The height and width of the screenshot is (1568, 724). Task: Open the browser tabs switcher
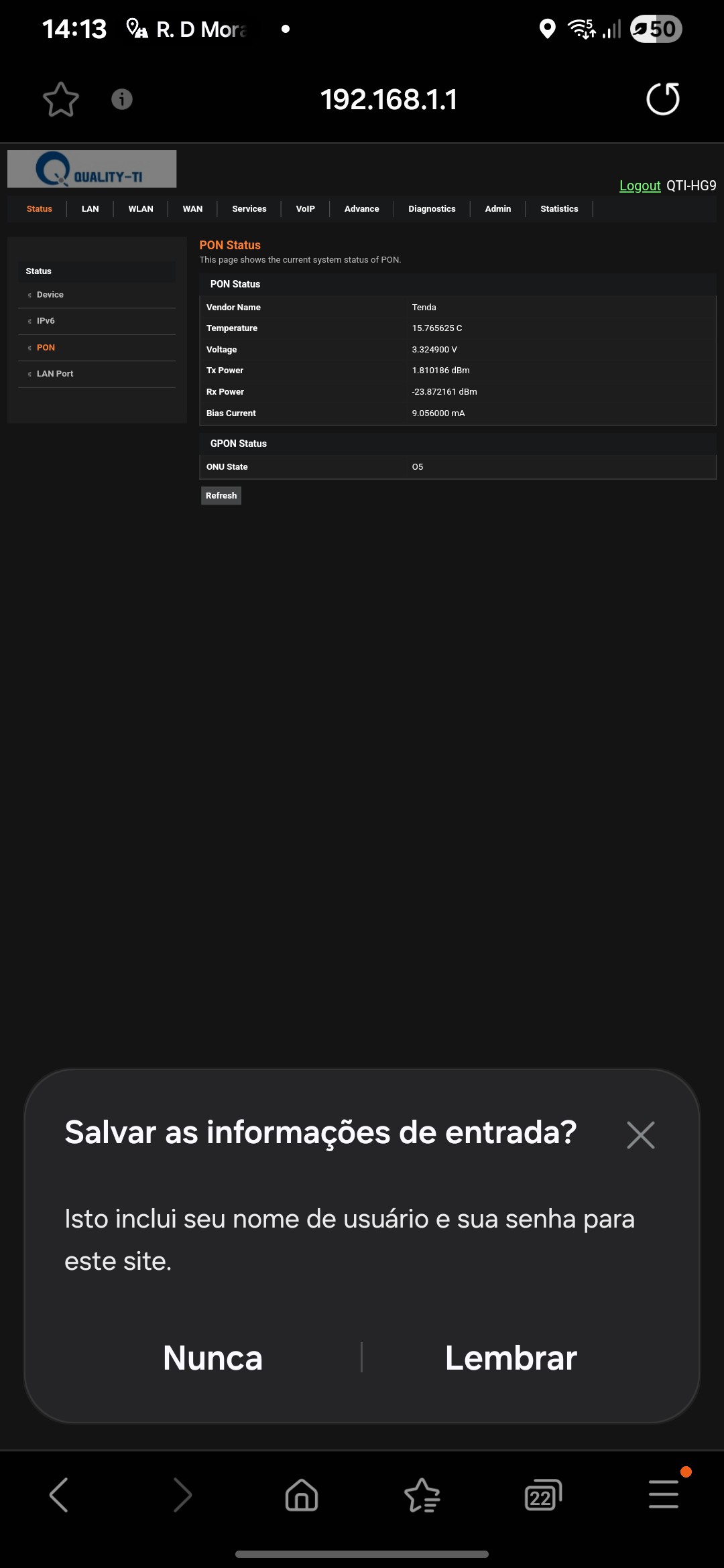point(542,1495)
